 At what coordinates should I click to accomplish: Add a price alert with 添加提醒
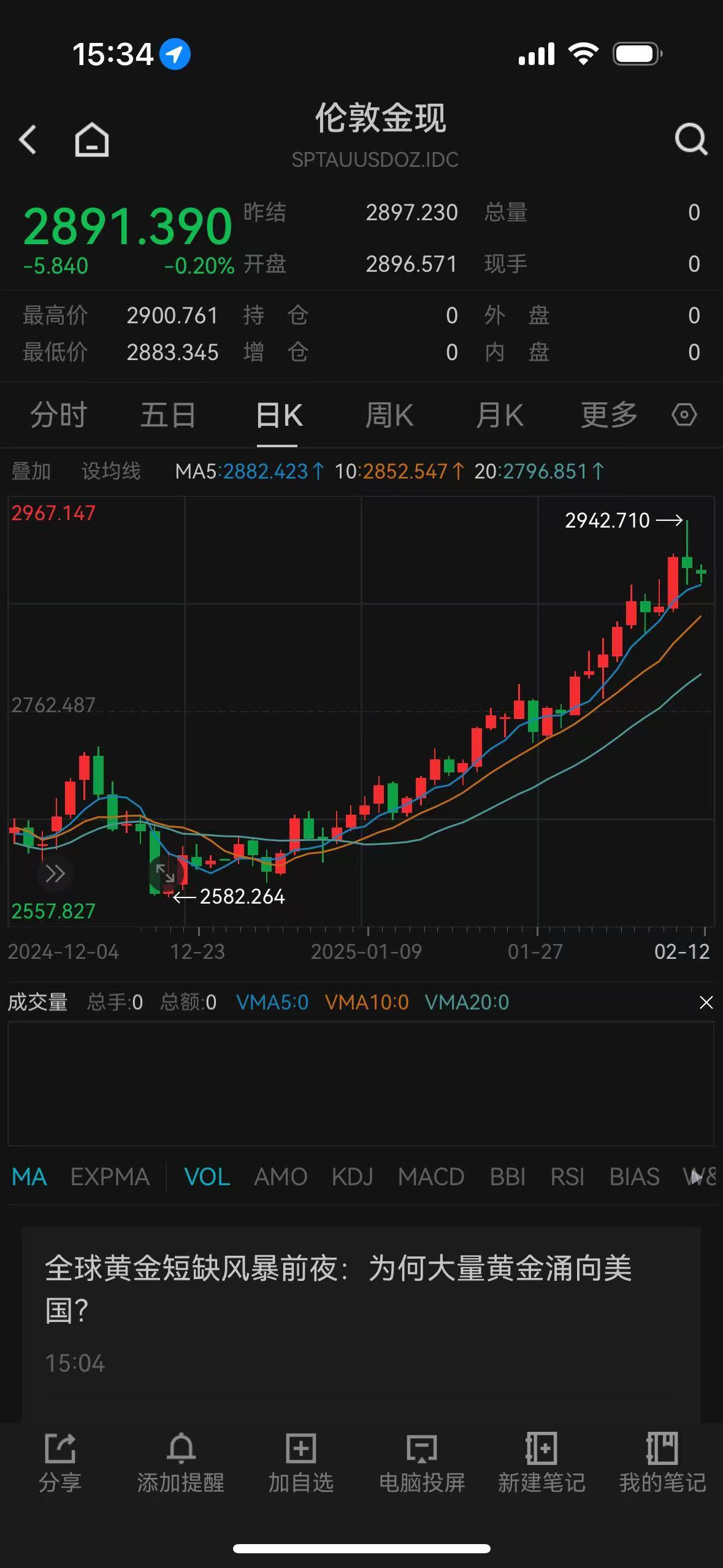point(181,1464)
